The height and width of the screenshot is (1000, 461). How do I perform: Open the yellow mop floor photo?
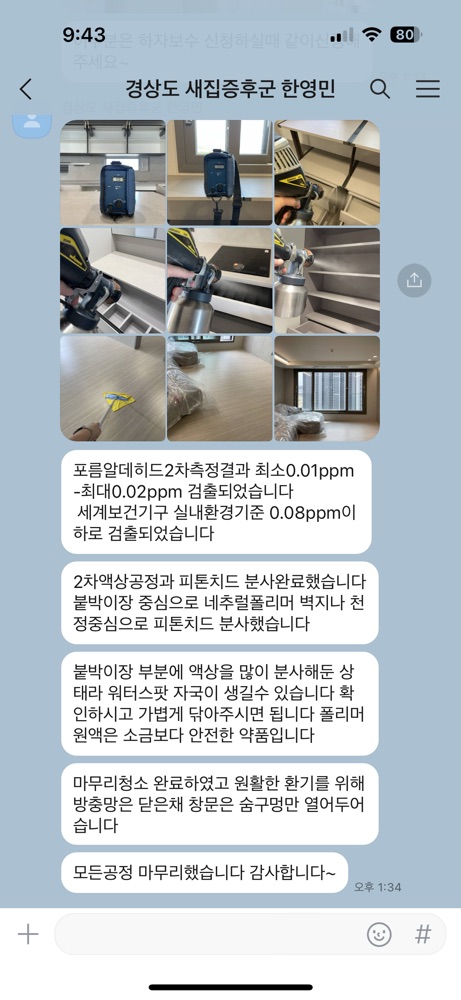tap(113, 388)
